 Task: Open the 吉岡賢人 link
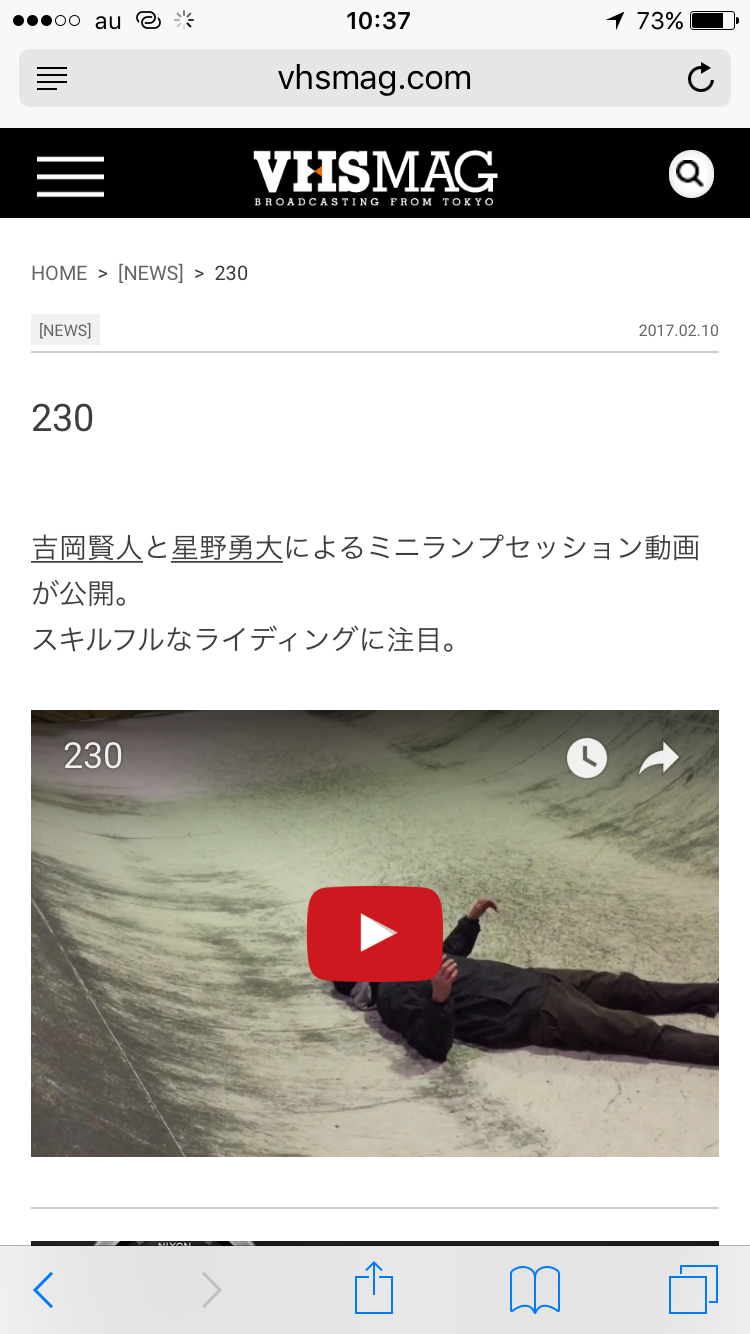tap(87, 548)
